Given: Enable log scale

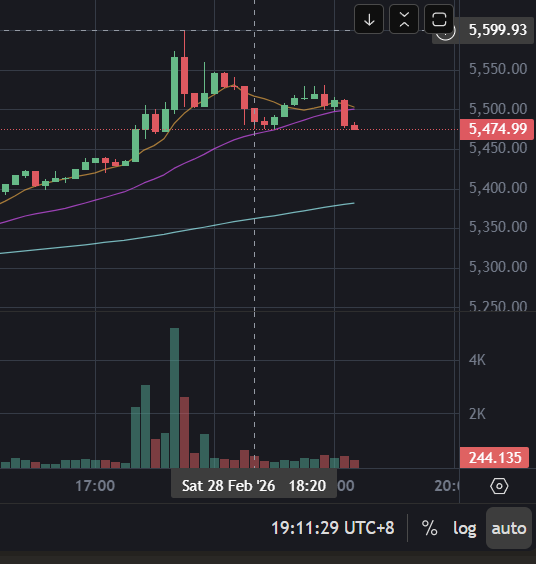Looking at the screenshot, I should point(464,528).
